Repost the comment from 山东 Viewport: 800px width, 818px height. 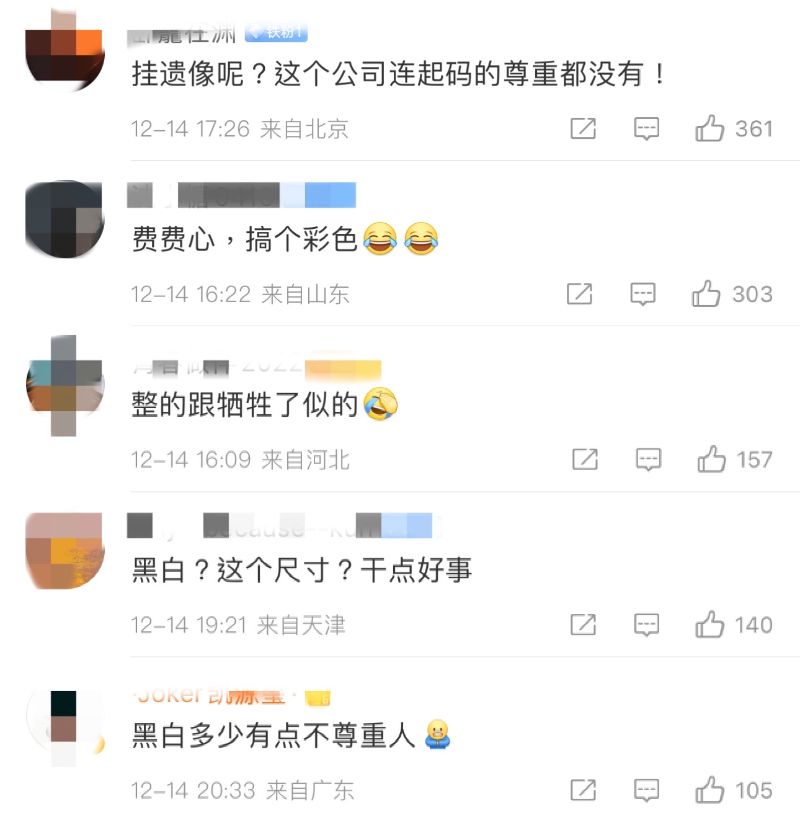579,294
